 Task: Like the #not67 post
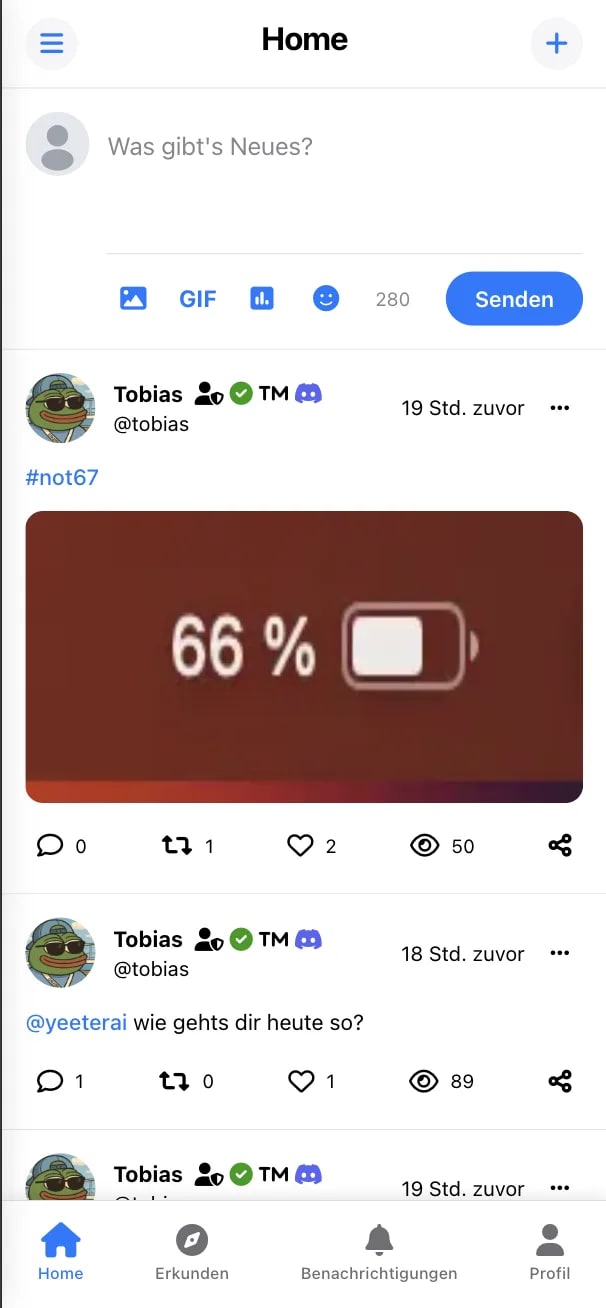(x=301, y=846)
